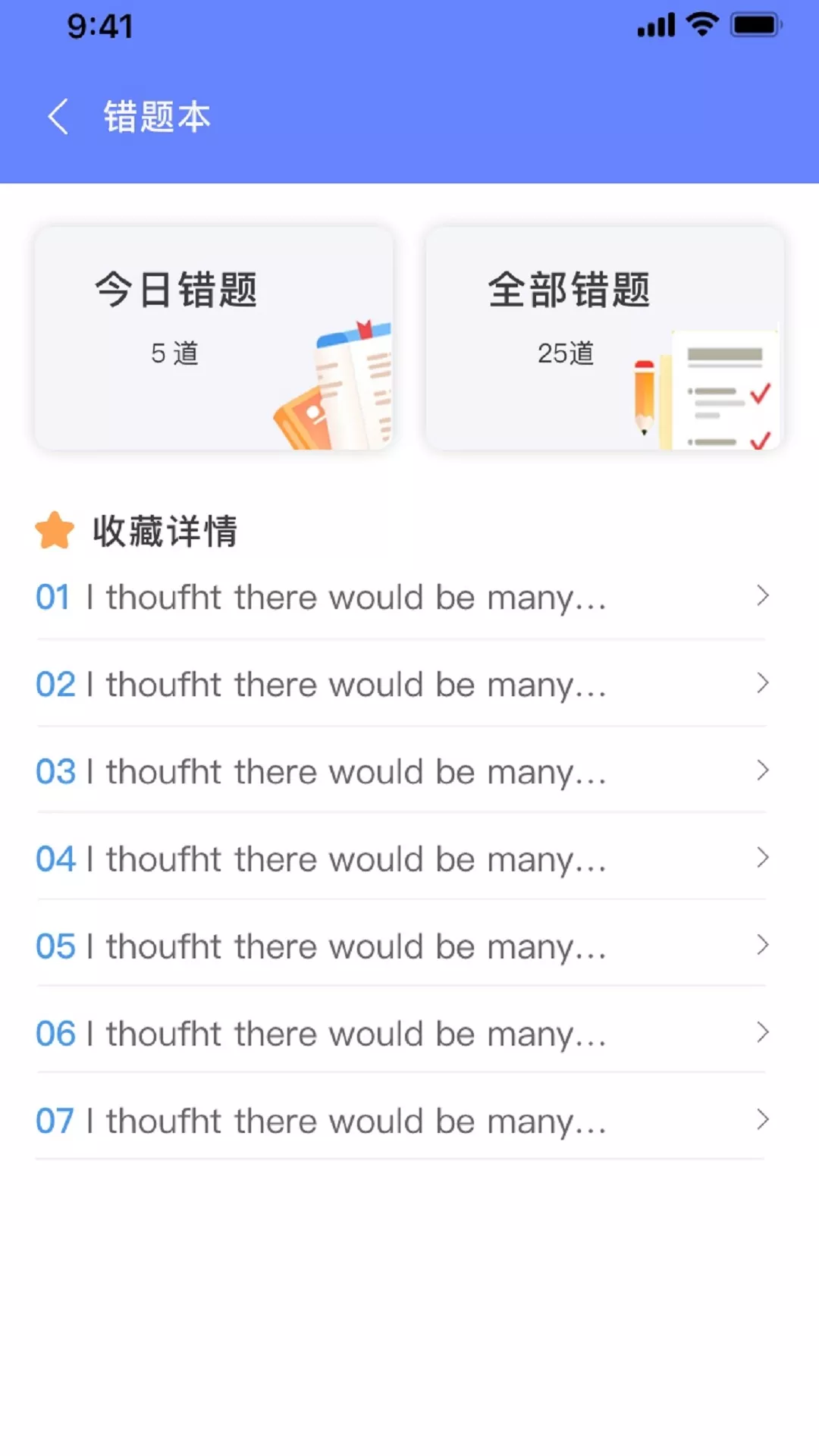This screenshot has width=819, height=1456.
Task: Expand the chevron next to item 04
Action: pyautogui.click(x=762, y=858)
